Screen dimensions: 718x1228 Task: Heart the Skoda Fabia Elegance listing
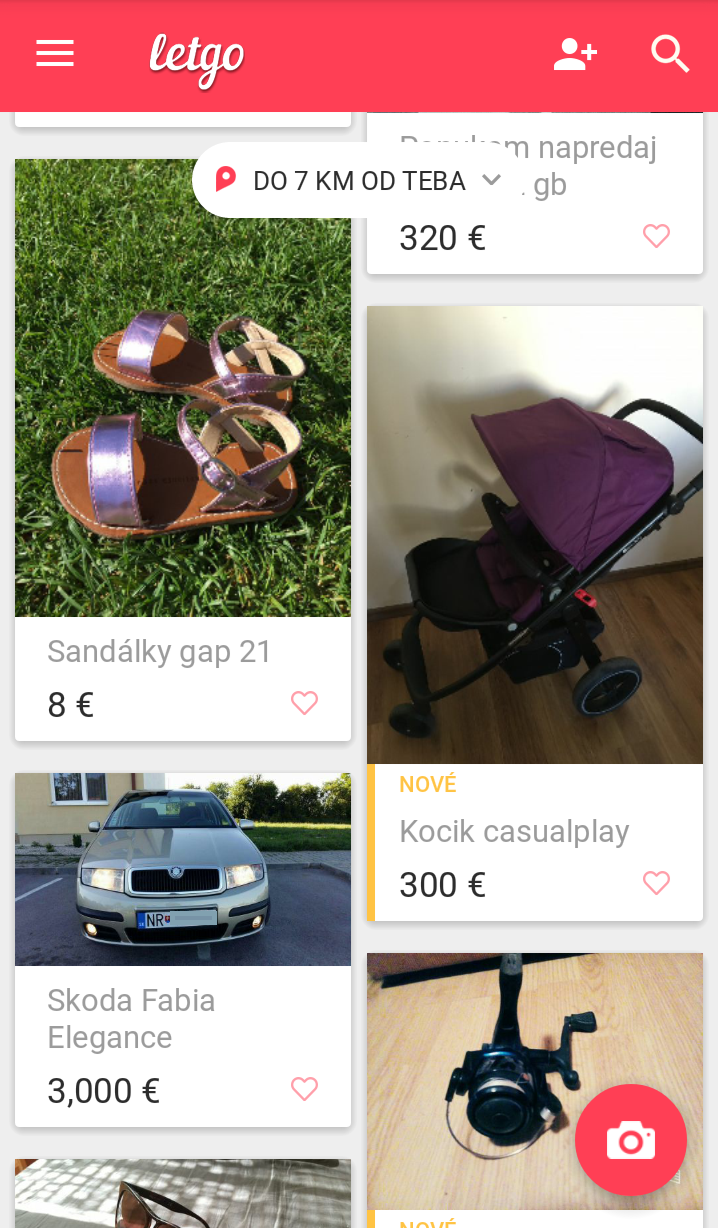pos(304,1089)
